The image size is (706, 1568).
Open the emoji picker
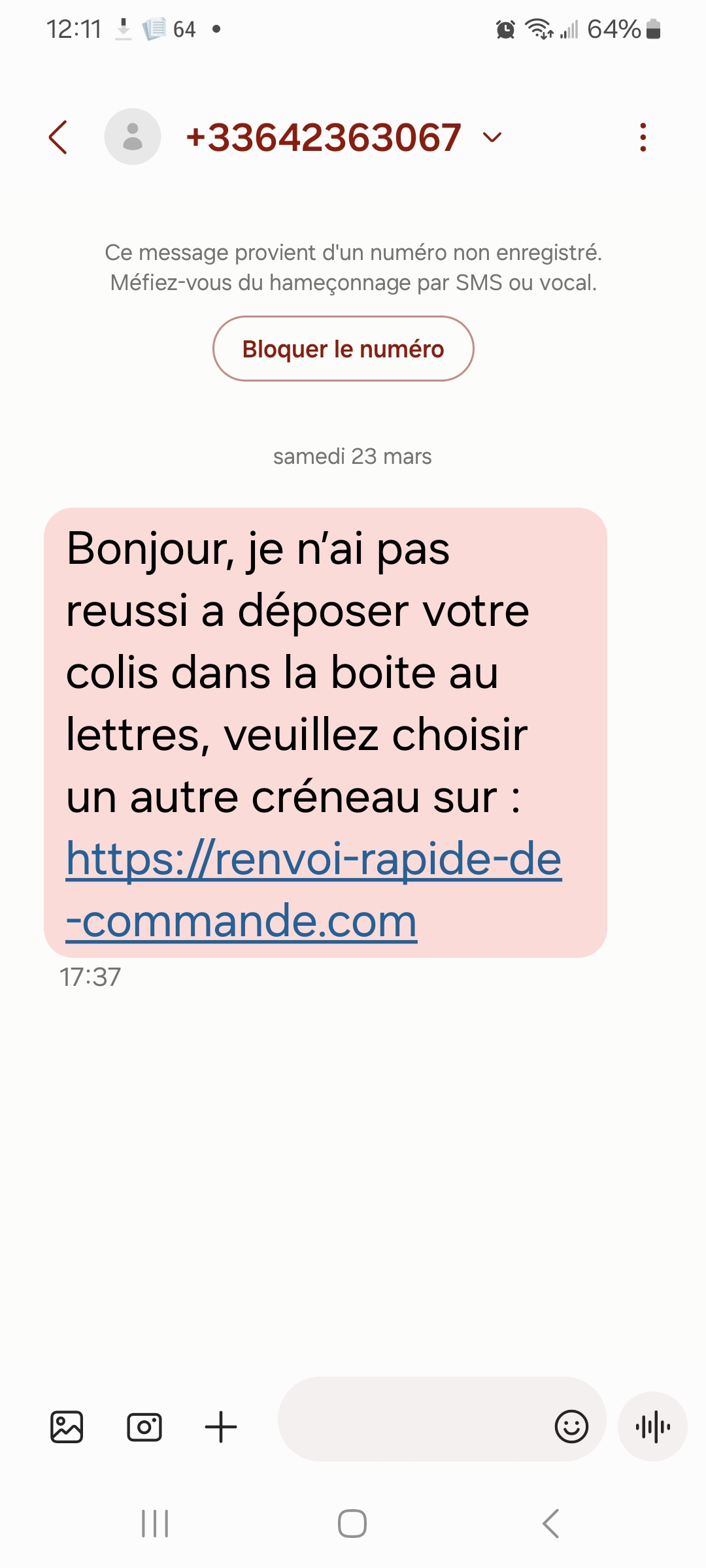[x=572, y=1426]
